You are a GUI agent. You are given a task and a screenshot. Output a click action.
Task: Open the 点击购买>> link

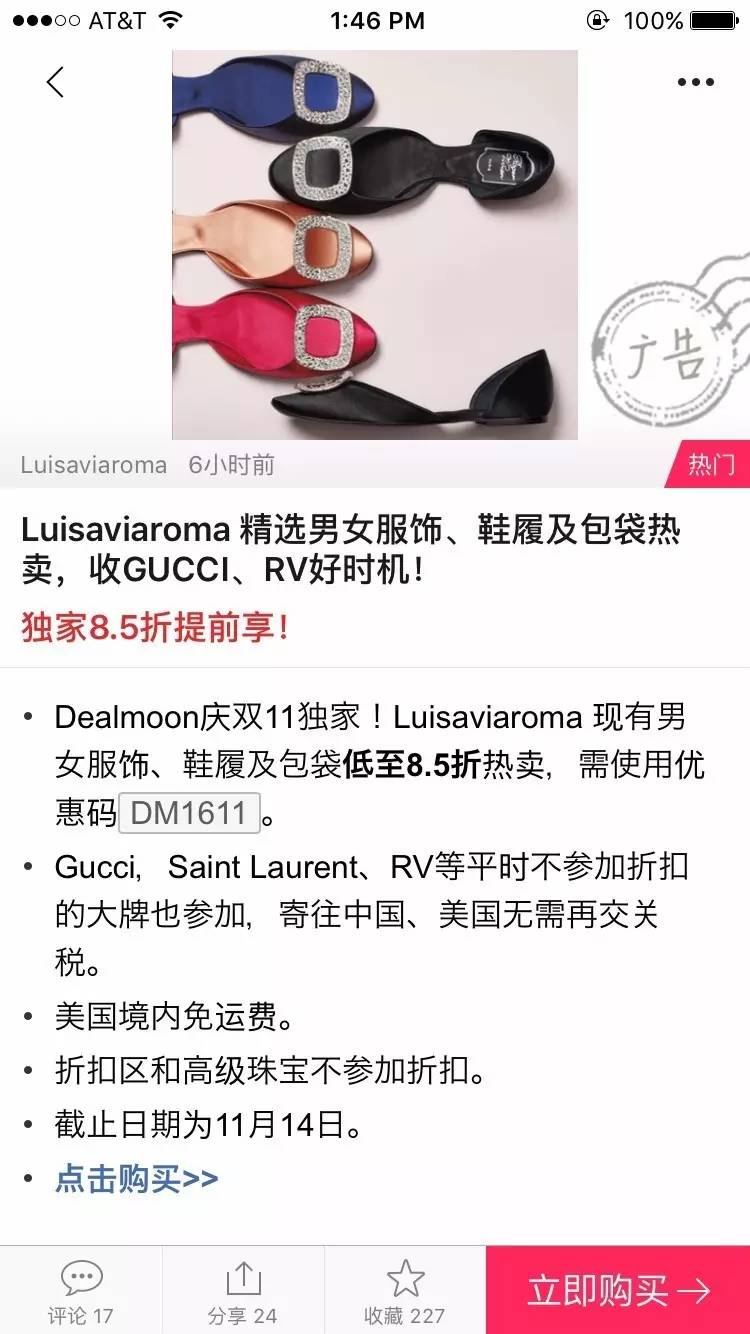[136, 1178]
